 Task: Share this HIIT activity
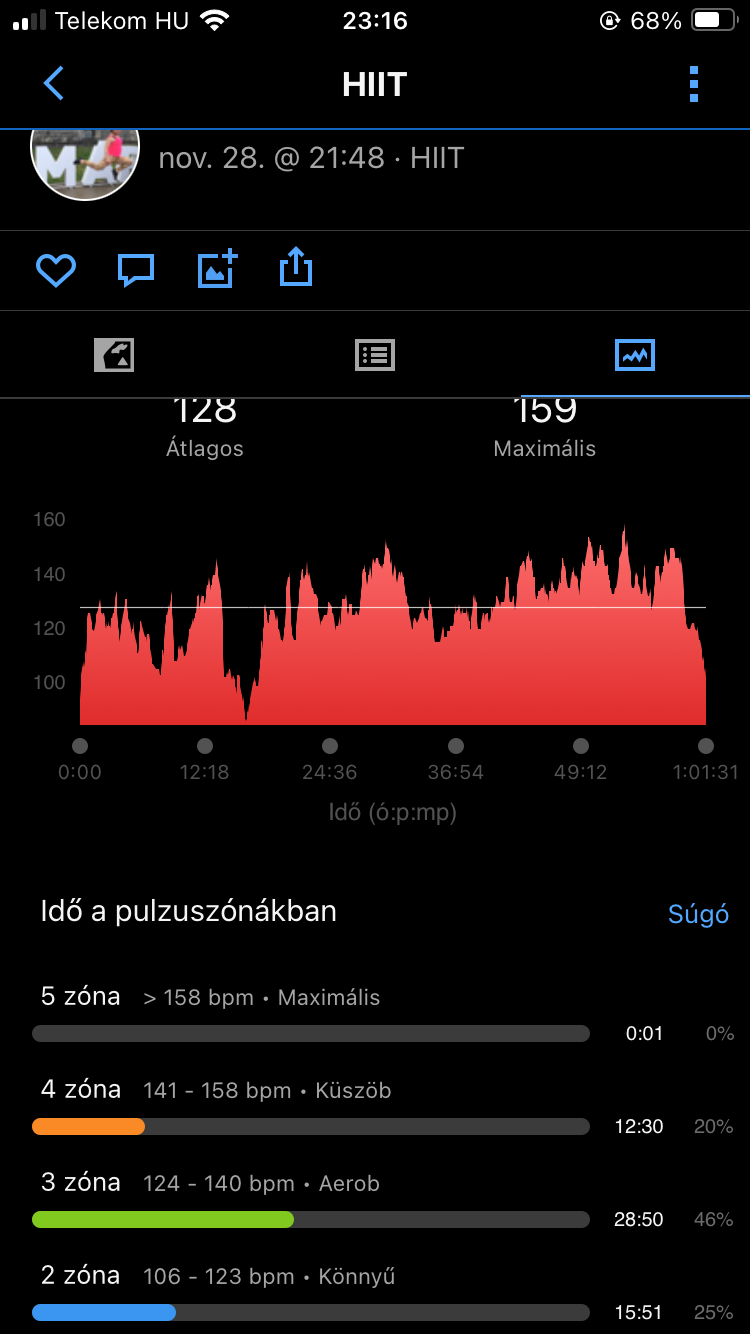296,268
